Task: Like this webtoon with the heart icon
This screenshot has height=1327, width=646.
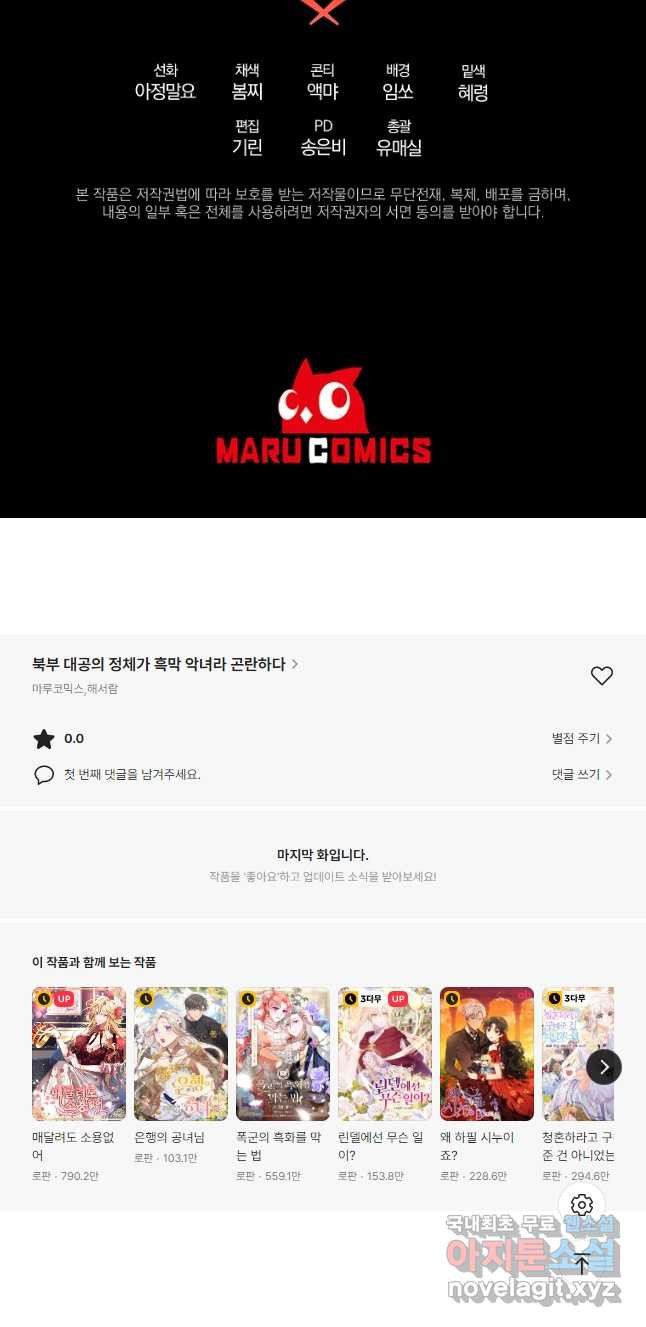Action: (601, 676)
